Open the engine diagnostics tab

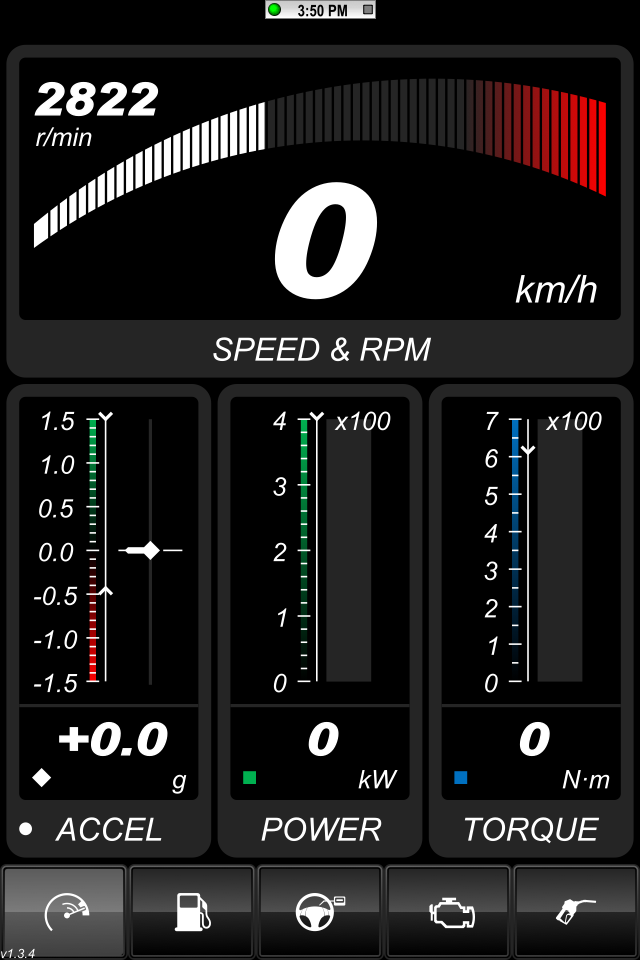pyautogui.click(x=448, y=911)
